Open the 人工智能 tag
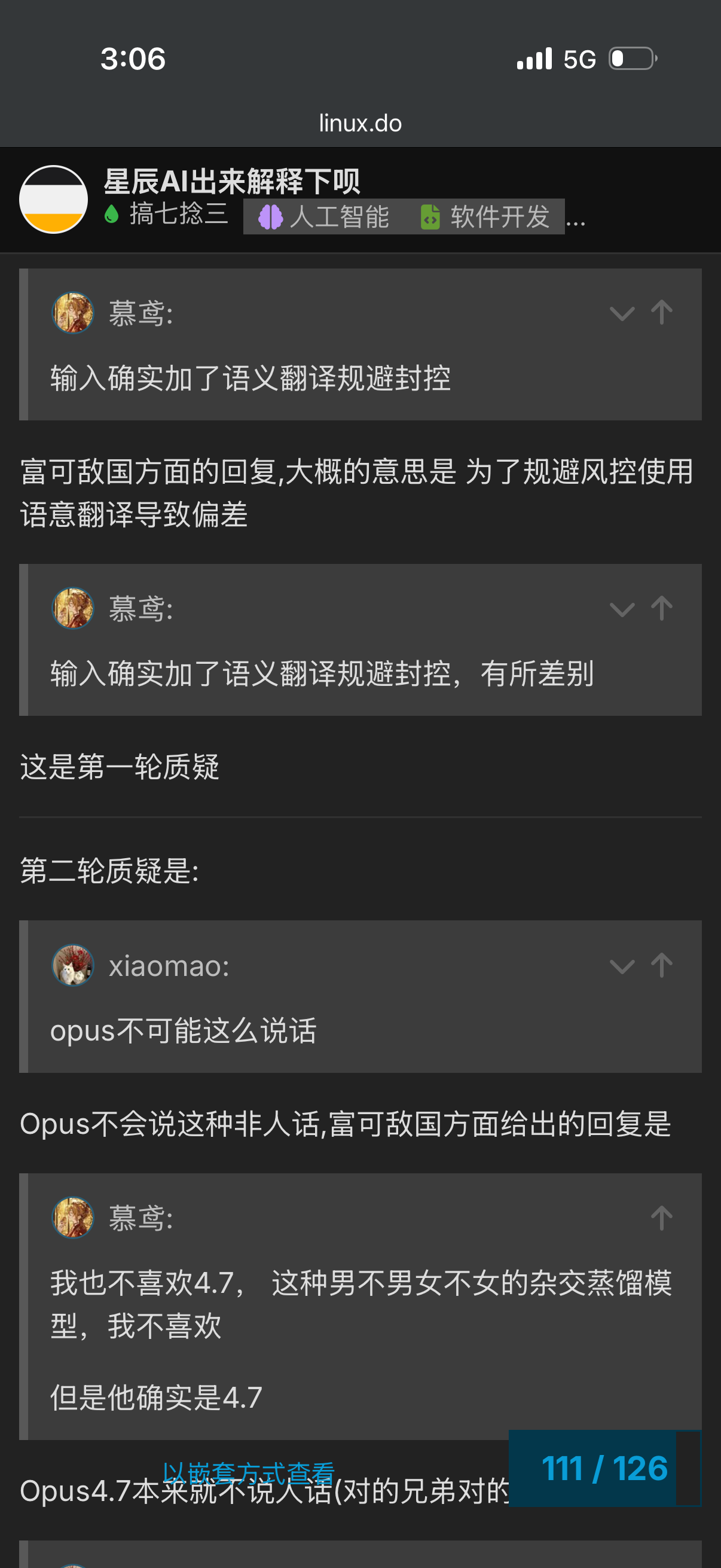Image resolution: width=721 pixels, height=1568 pixels. pyautogui.click(x=323, y=216)
